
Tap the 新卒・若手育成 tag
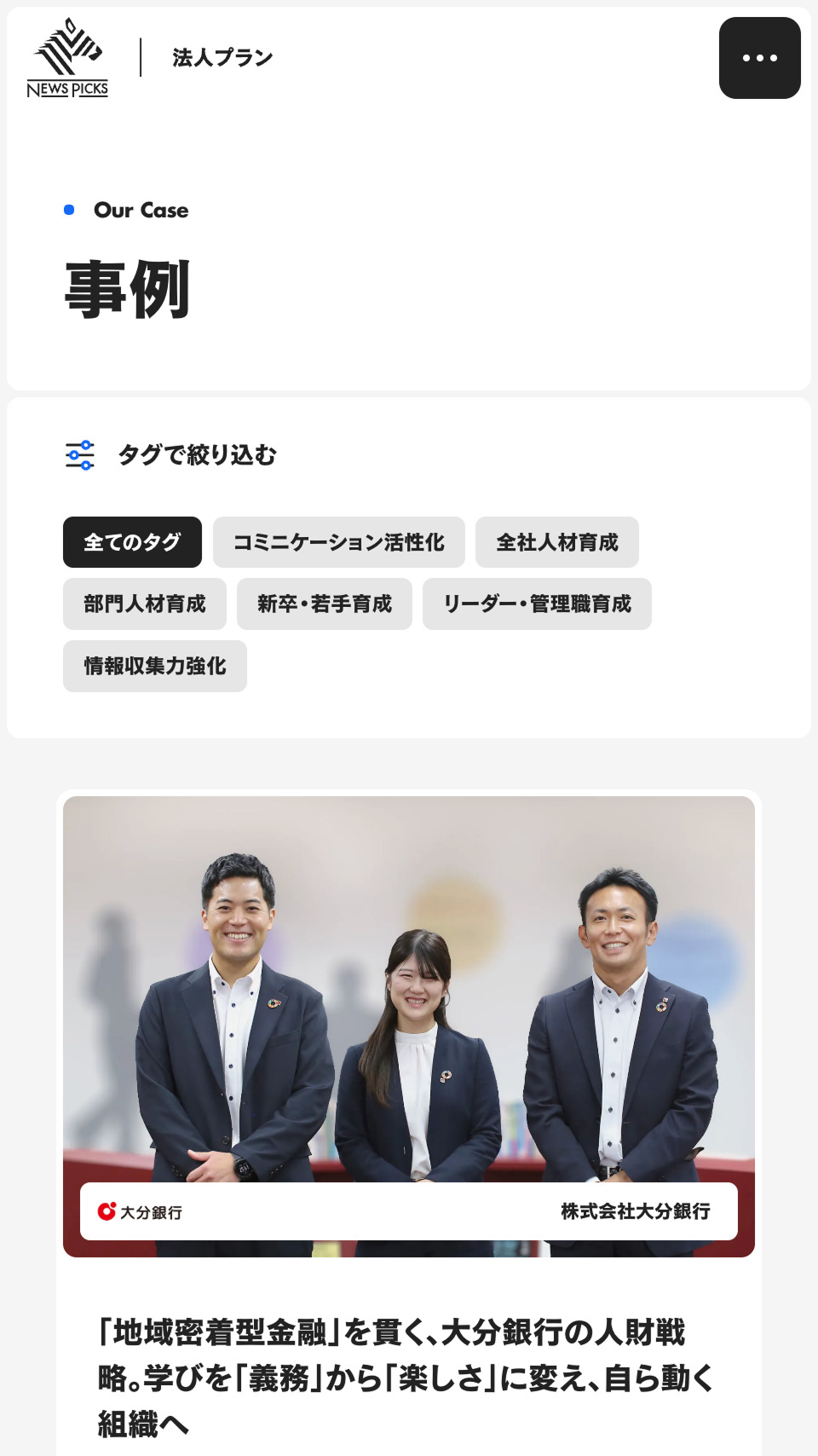[324, 604]
